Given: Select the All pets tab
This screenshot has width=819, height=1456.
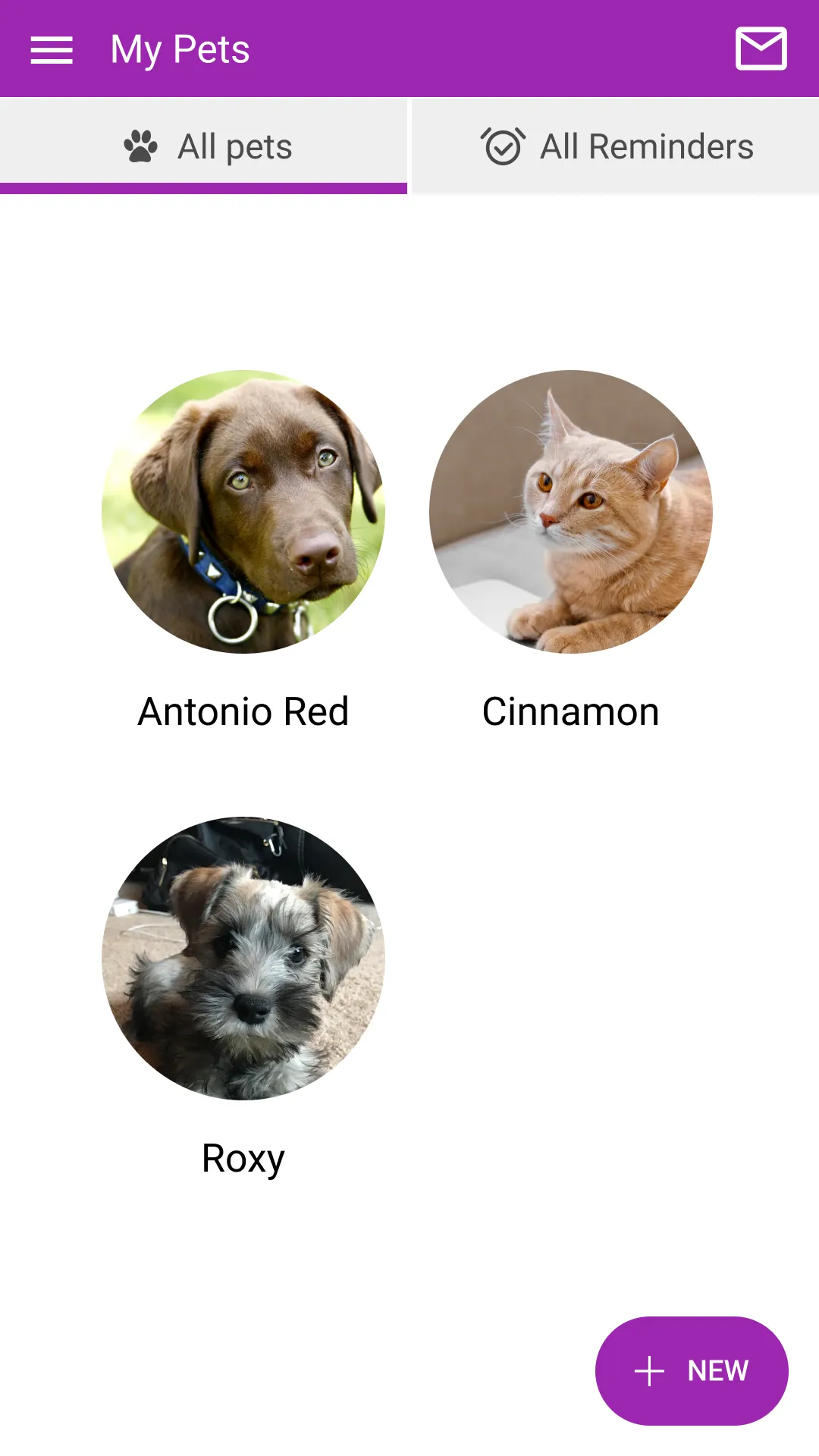Looking at the screenshot, I should (203, 146).
